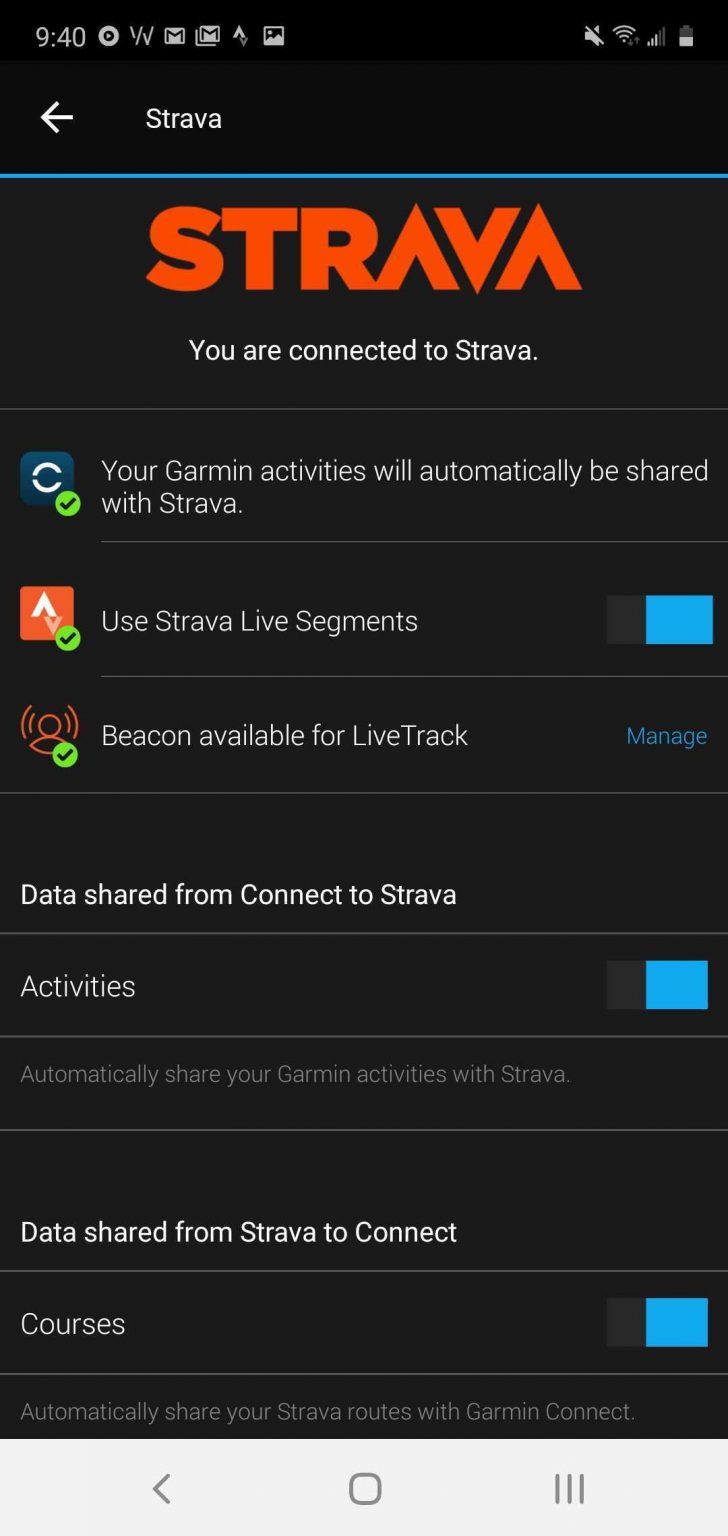Tap the home navigation button
Viewport: 728px width, 1536px height.
364,1487
